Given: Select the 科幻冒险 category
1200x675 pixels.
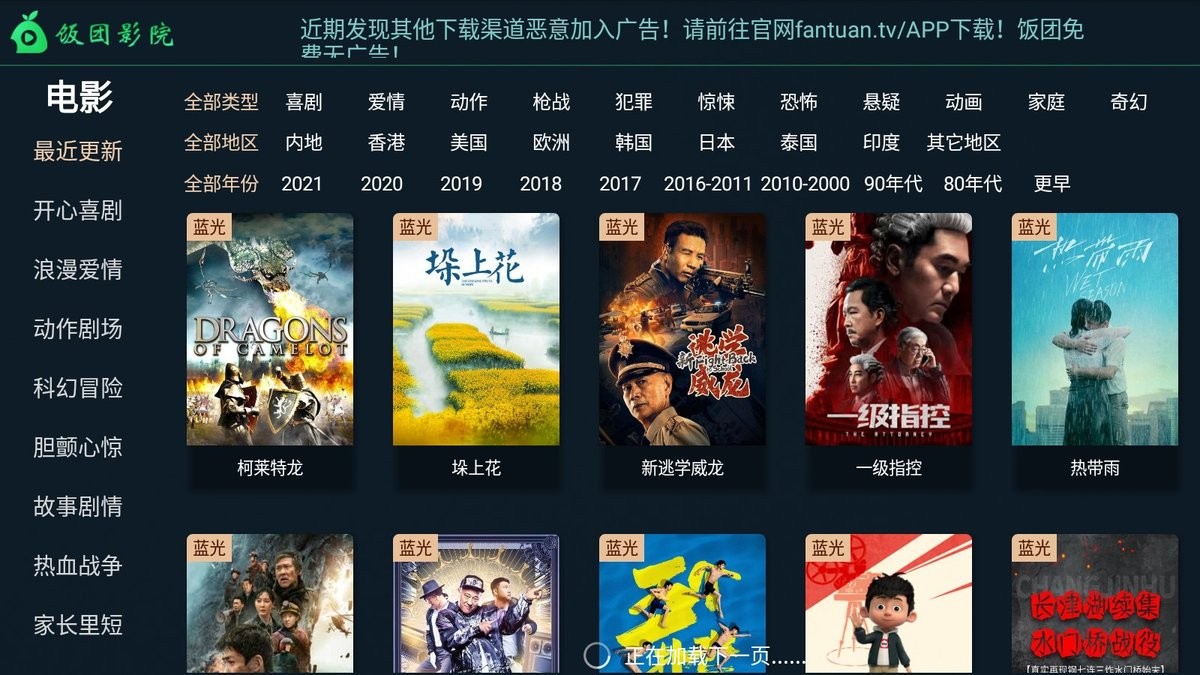Looking at the screenshot, I should pyautogui.click(x=78, y=388).
